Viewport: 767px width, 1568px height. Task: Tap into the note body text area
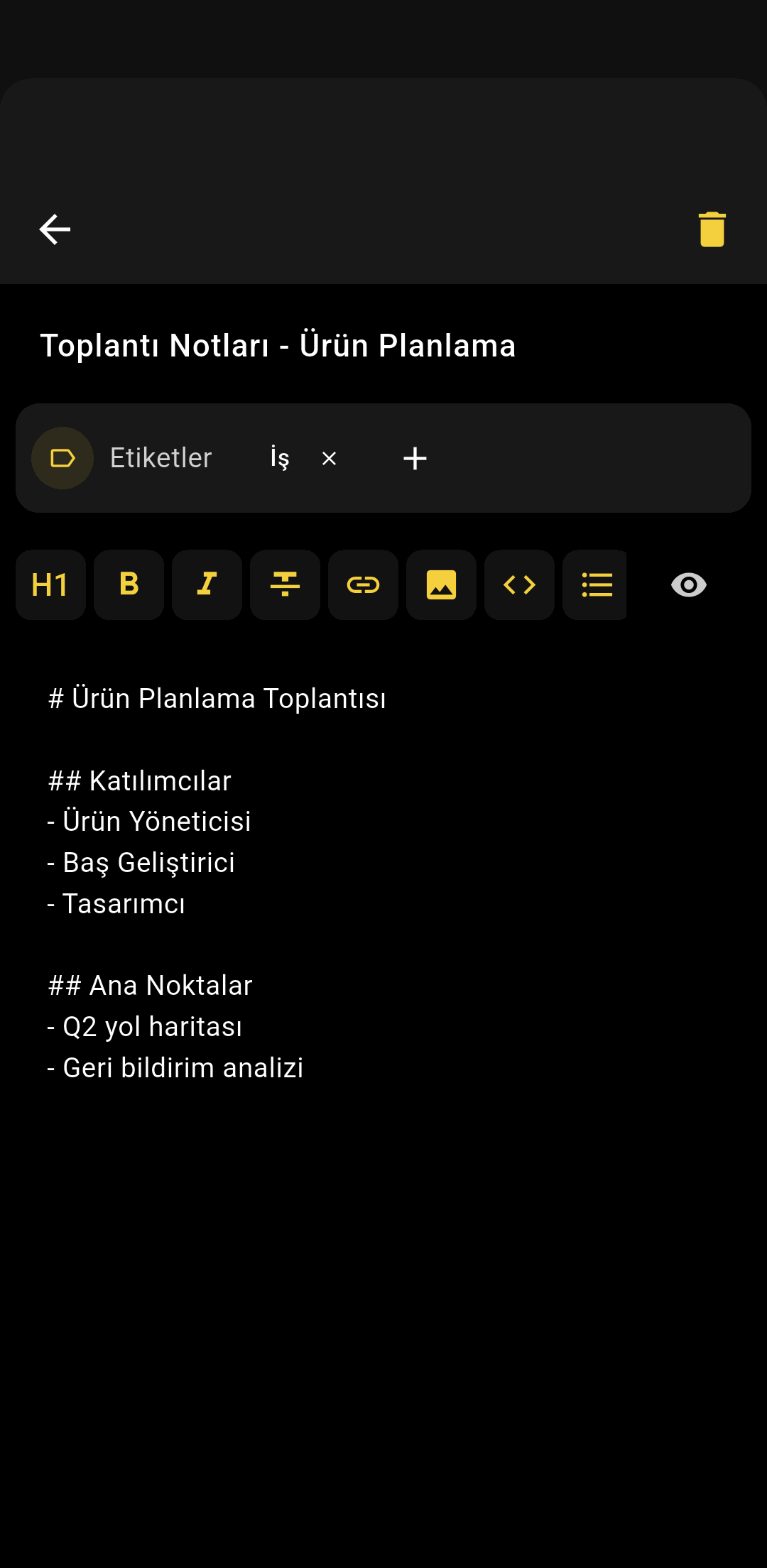(383, 1207)
